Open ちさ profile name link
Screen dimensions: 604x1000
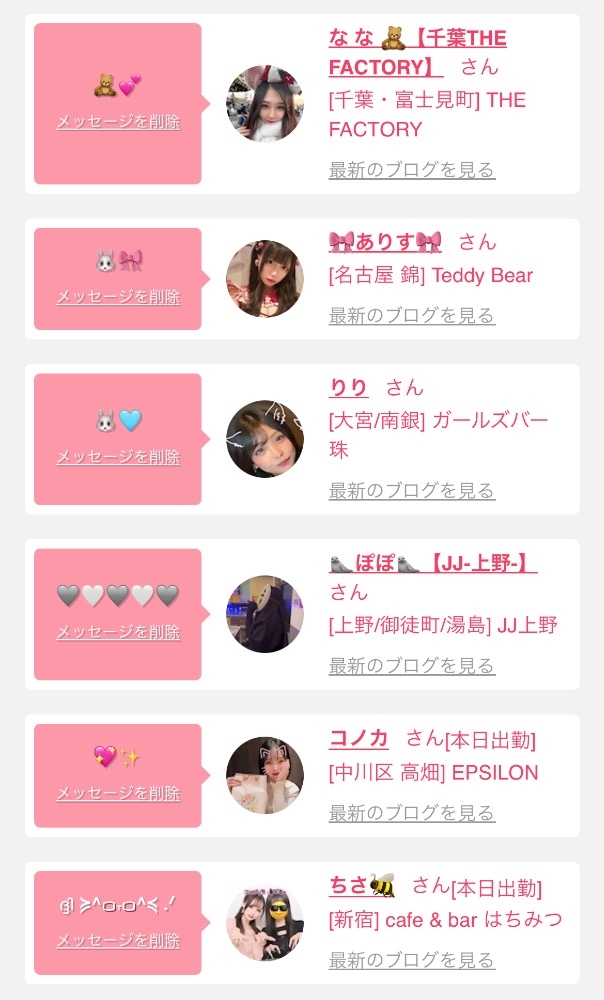coord(362,885)
